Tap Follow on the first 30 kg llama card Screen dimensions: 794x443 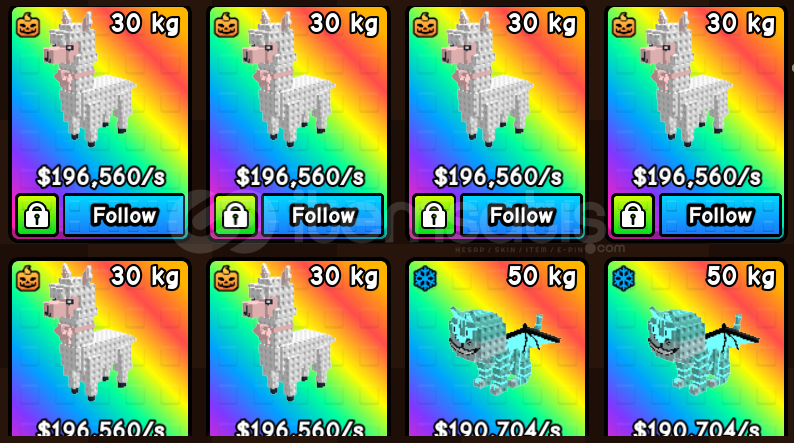pyautogui.click(x=124, y=215)
